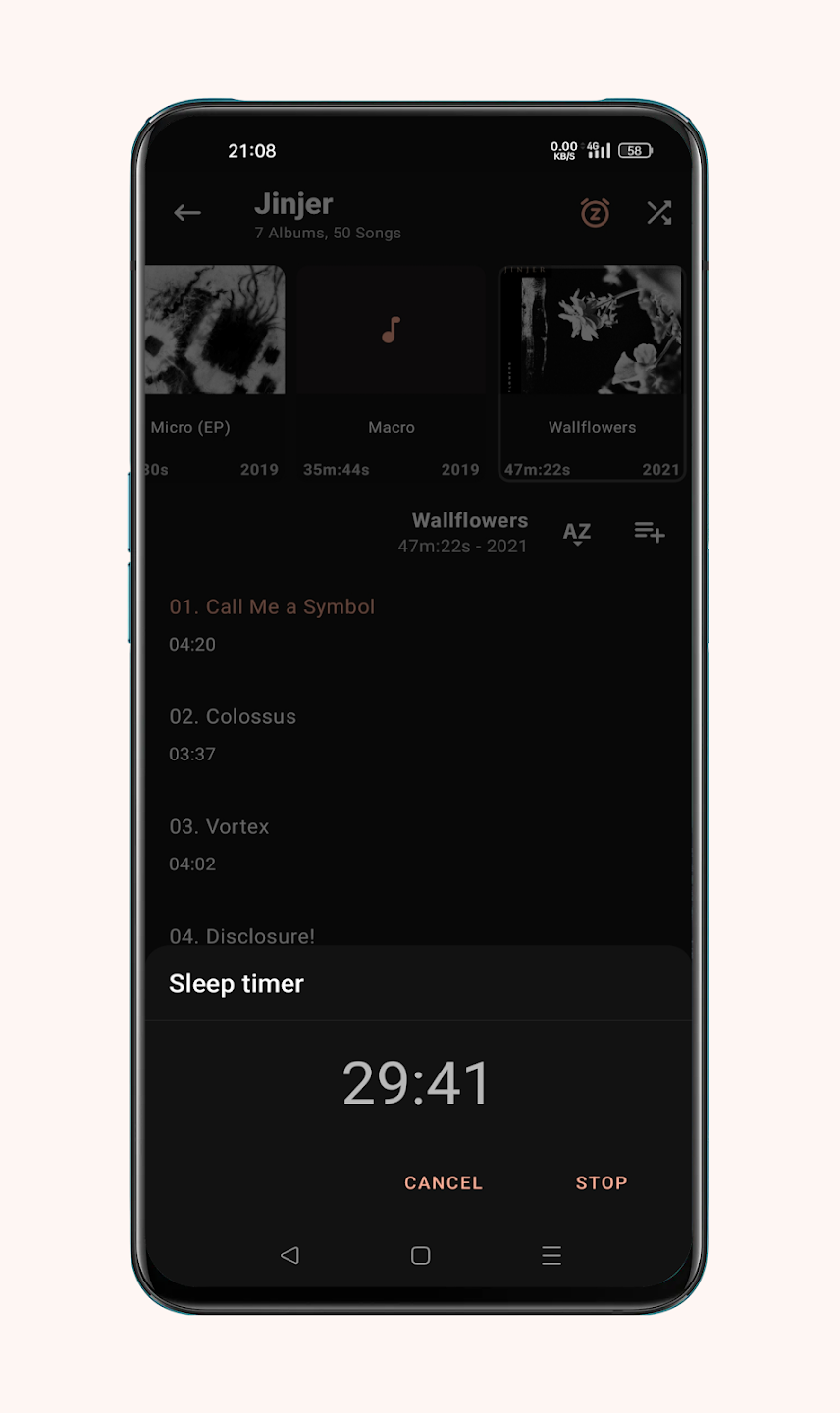Play 01. Call Me a Symbol

tap(272, 623)
